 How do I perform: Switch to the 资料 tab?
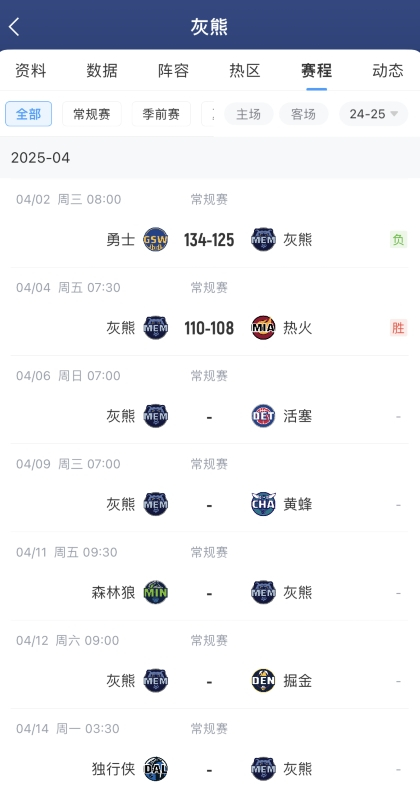[30, 70]
